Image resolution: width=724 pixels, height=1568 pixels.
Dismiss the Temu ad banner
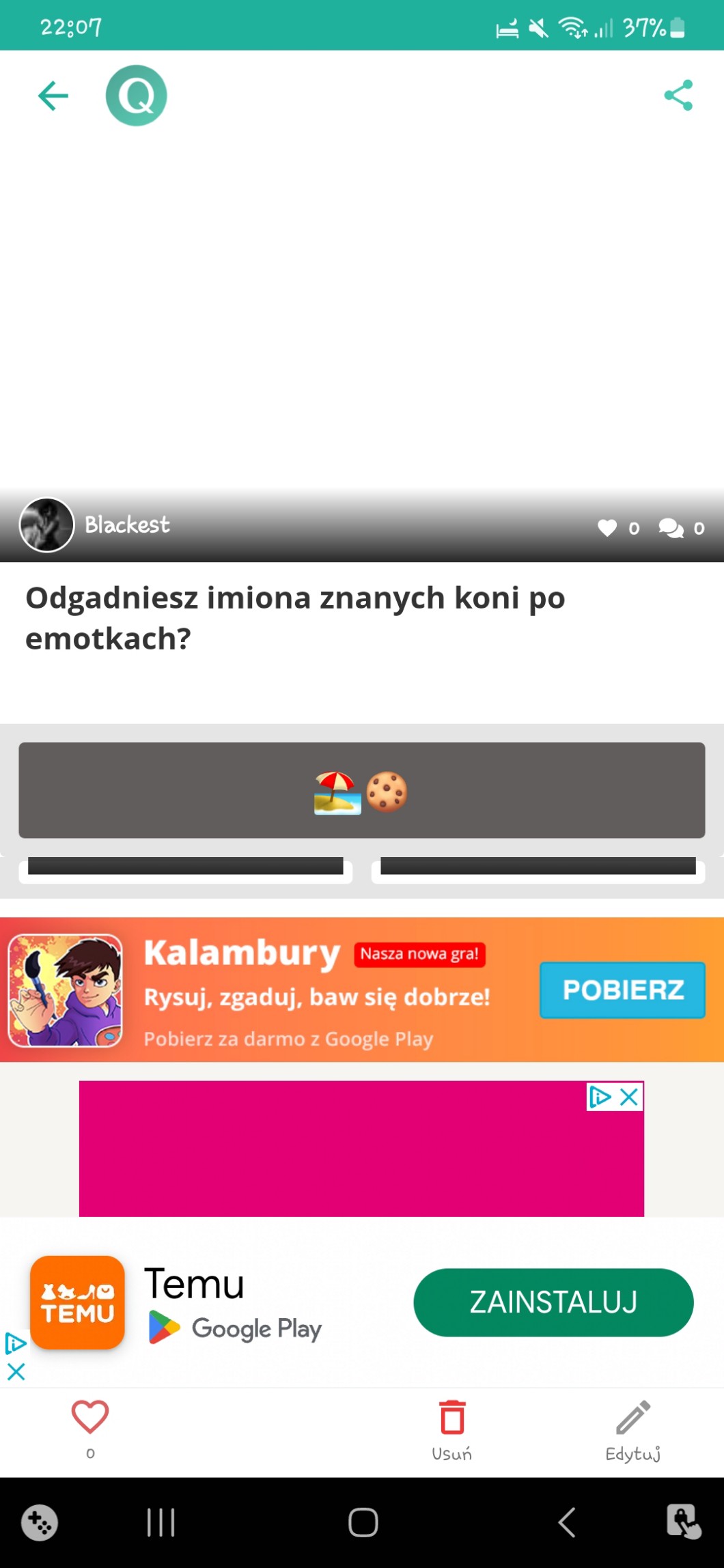16,1371
